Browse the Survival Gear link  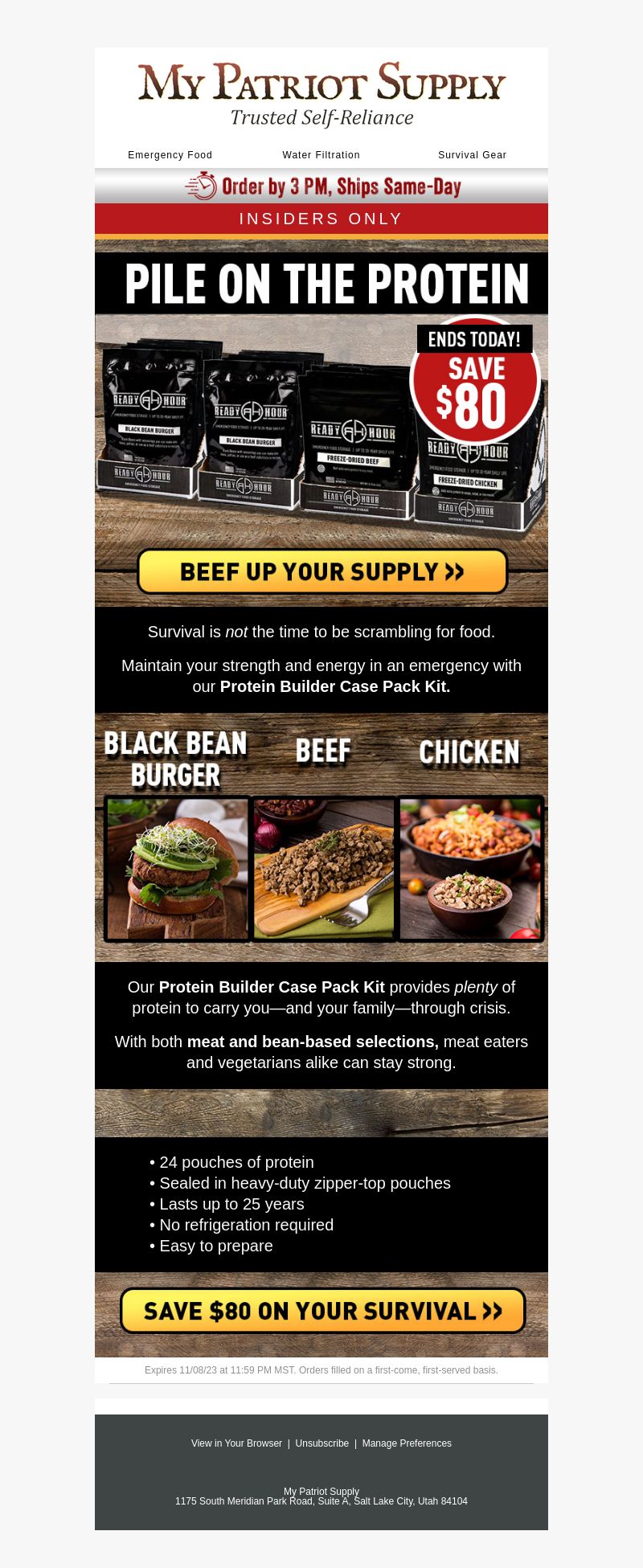472,155
